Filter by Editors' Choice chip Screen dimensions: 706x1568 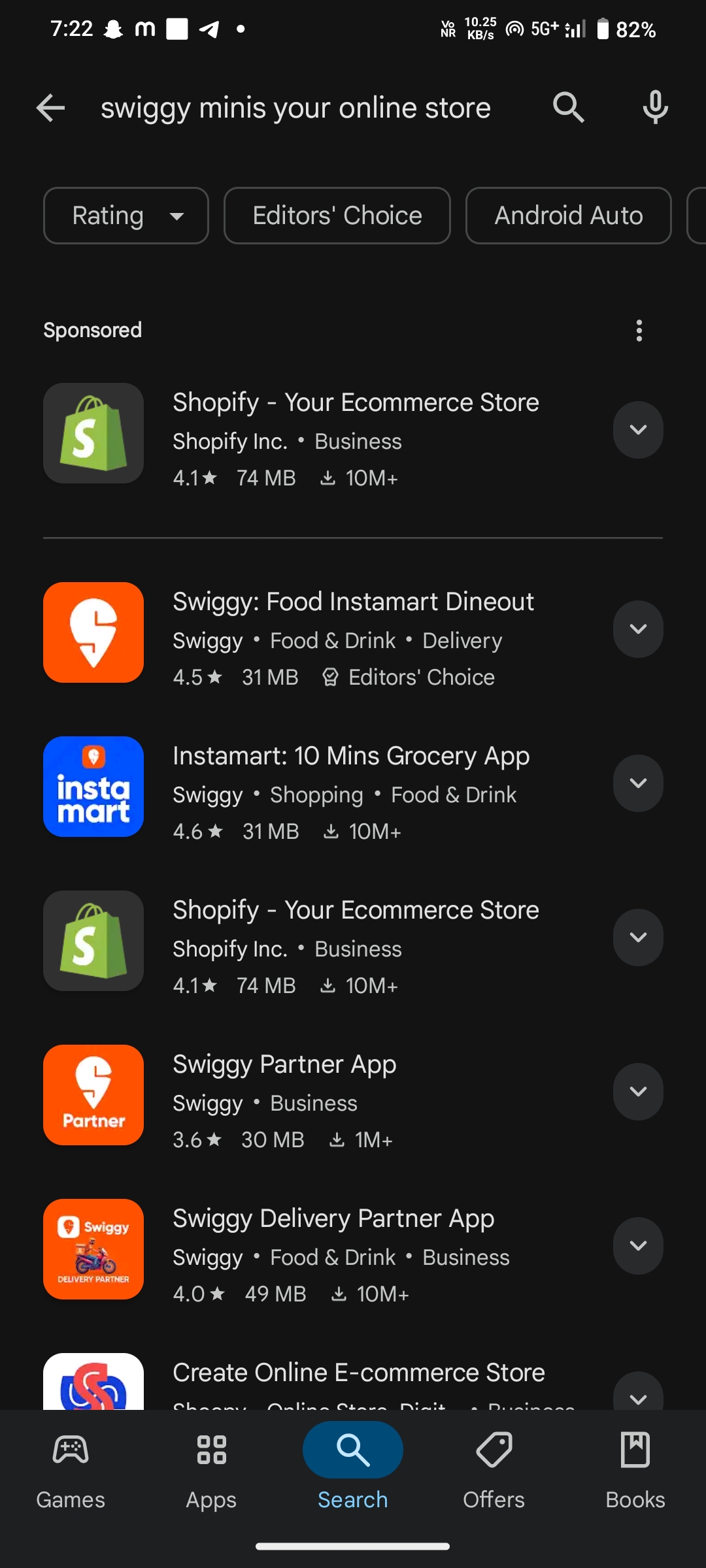337,216
